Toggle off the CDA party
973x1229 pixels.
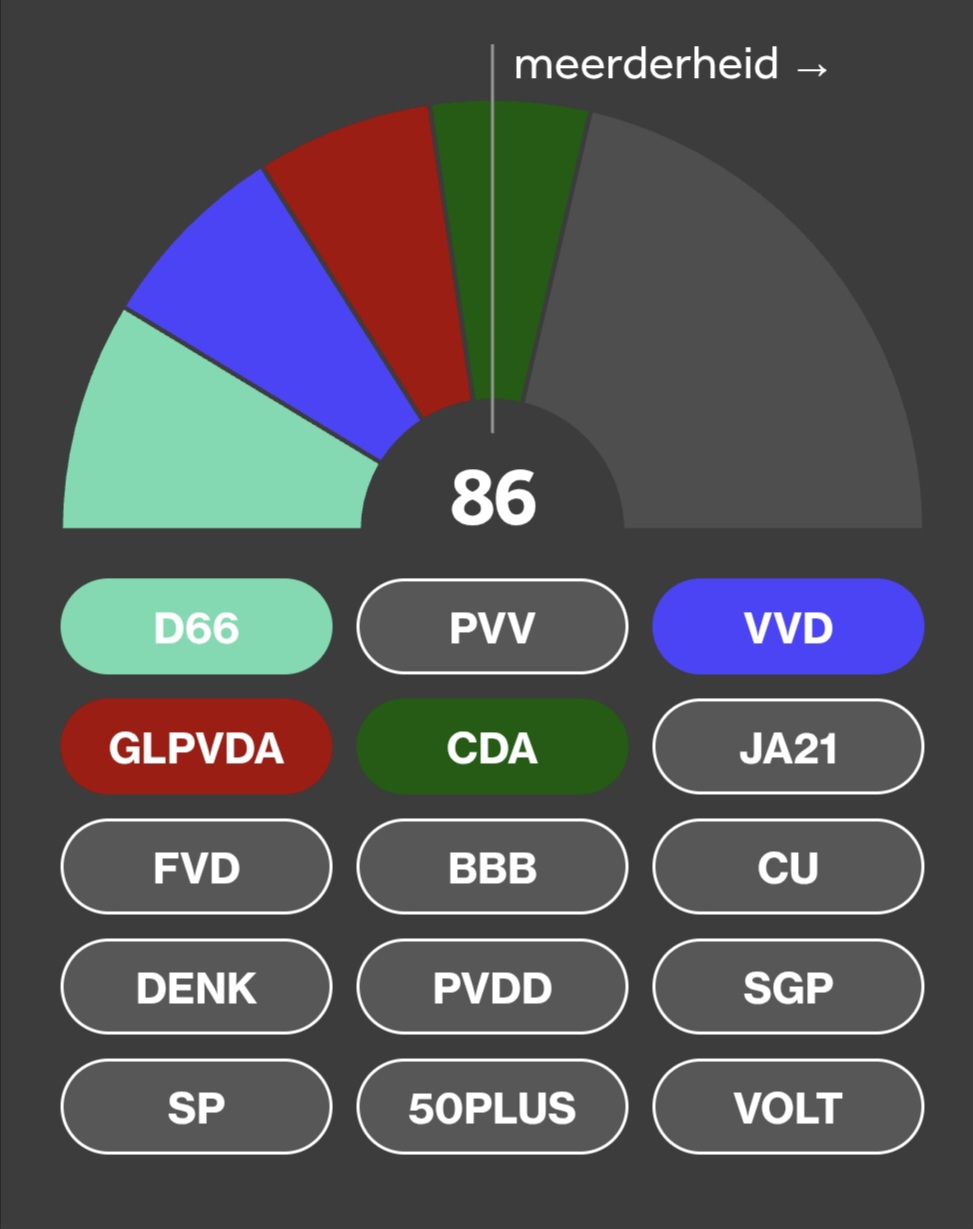(x=492, y=747)
